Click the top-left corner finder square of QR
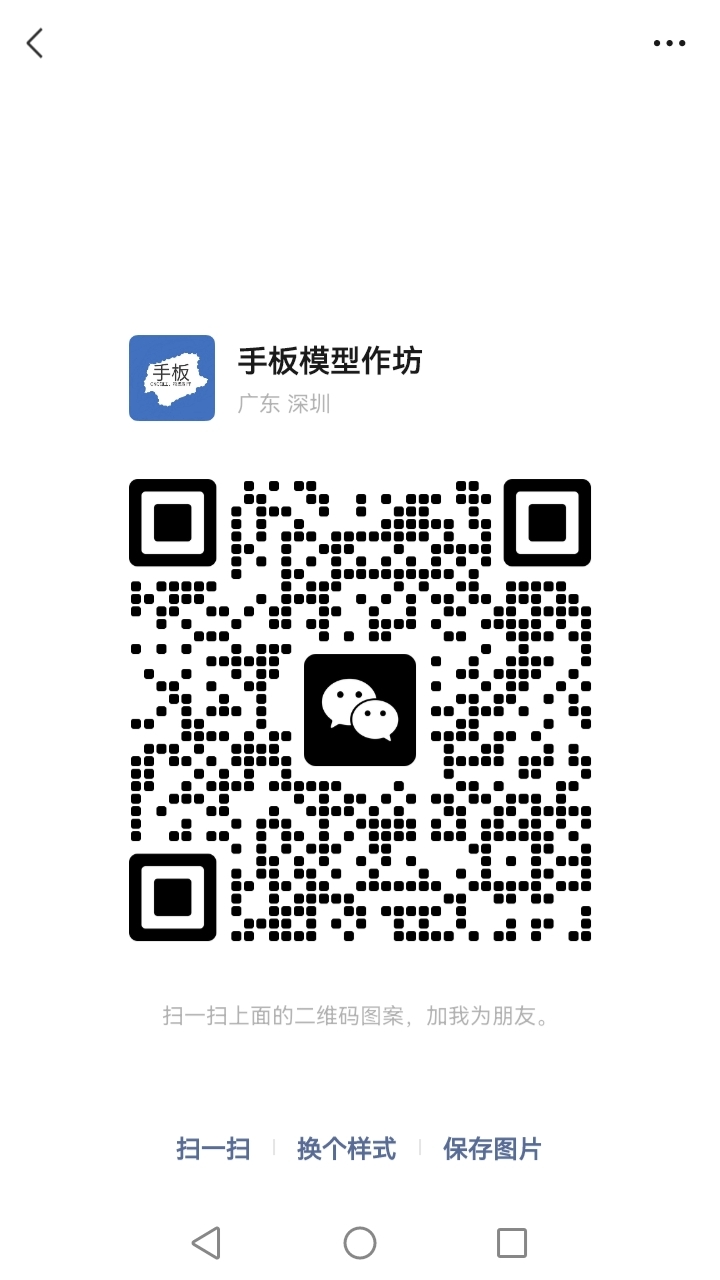This screenshot has height=1280, width=720. point(172,523)
